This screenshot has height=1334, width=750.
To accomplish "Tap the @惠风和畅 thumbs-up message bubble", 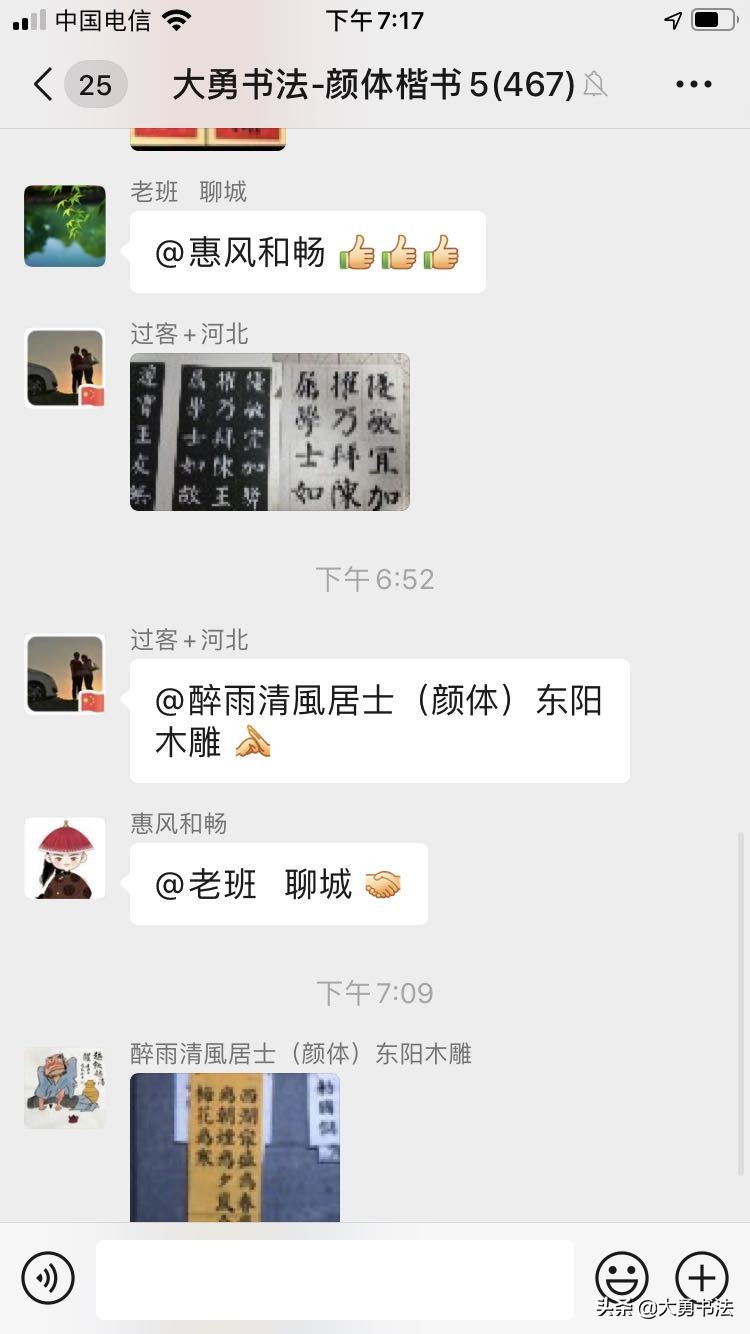I will click(307, 252).
